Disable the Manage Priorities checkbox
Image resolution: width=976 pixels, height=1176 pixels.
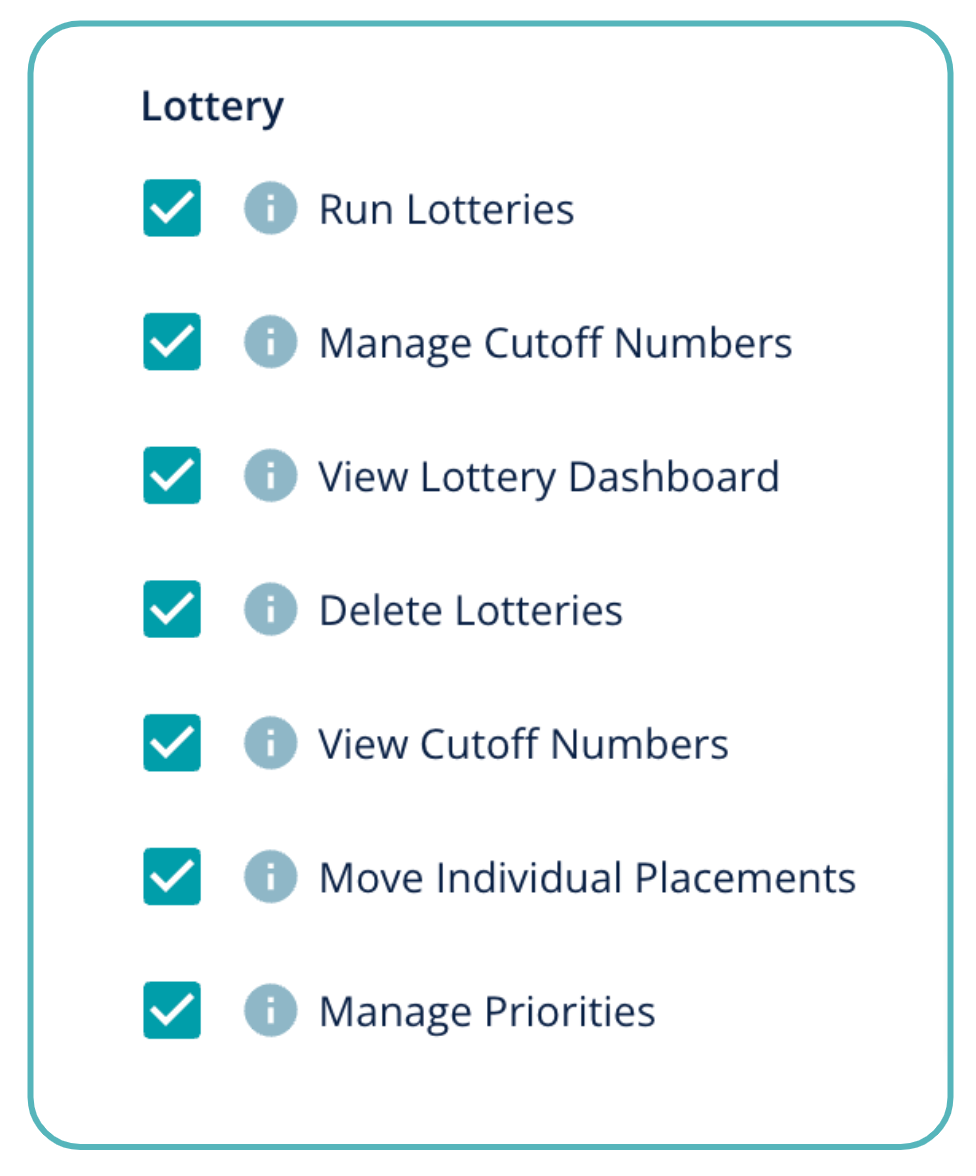tap(172, 1010)
